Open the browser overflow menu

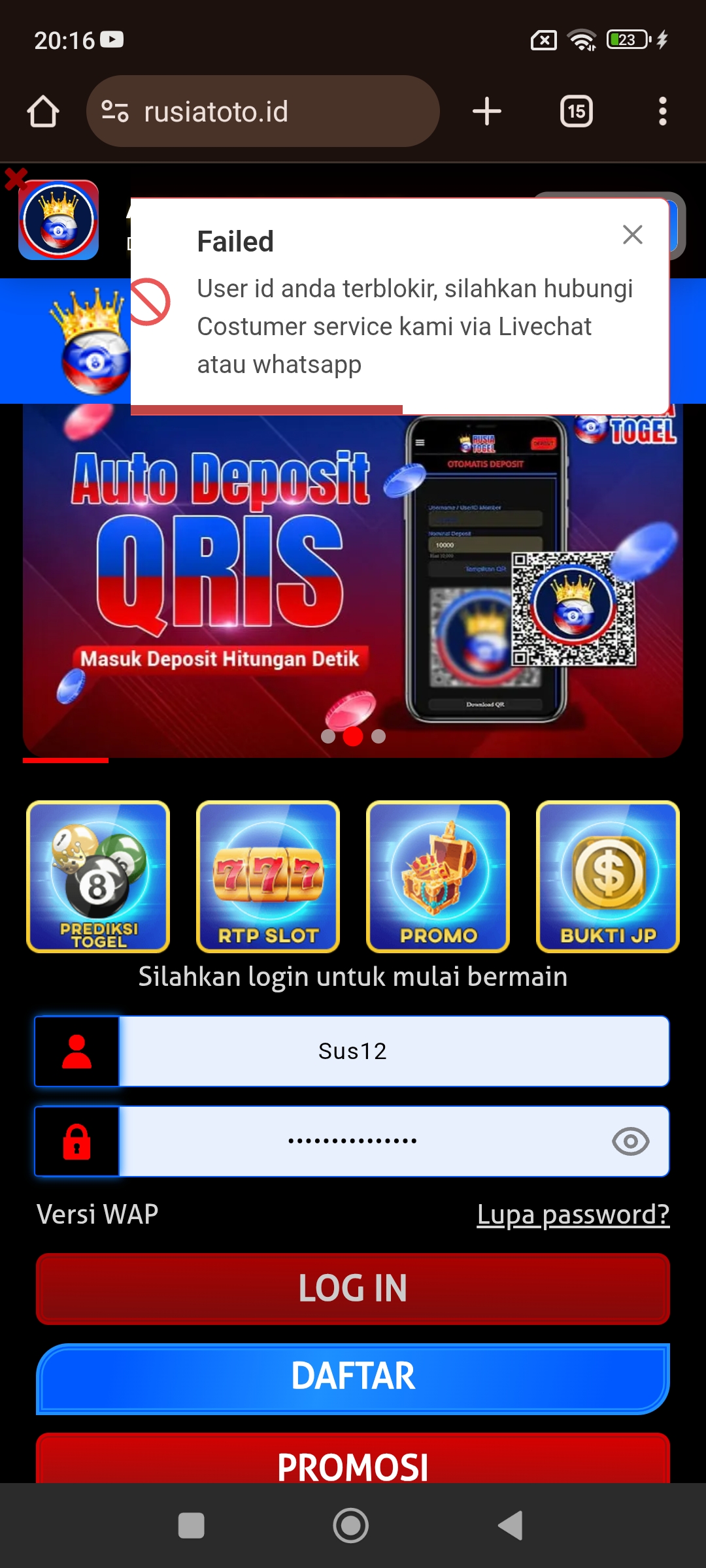[x=662, y=112]
